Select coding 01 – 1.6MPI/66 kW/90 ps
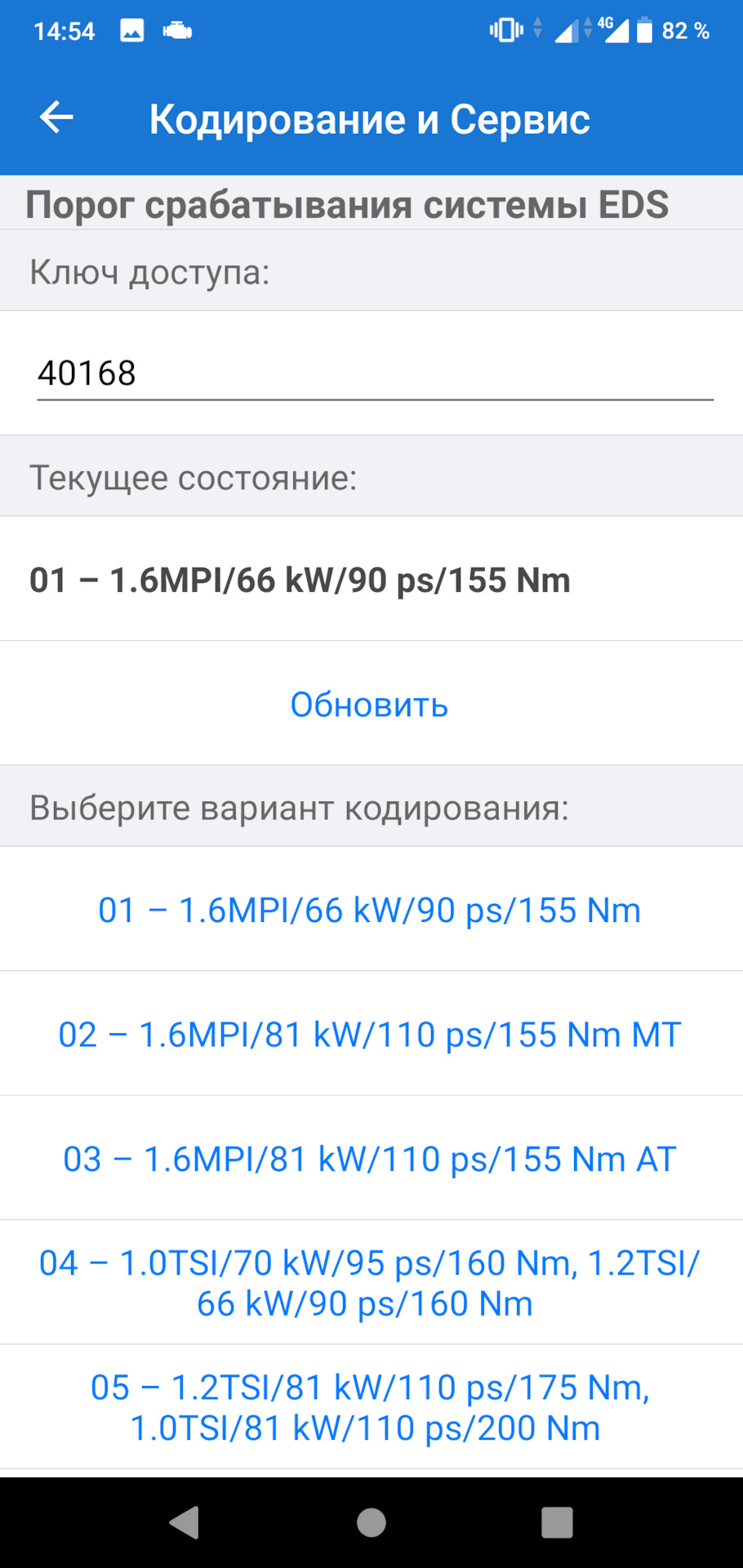The image size is (743, 1568). click(x=370, y=910)
